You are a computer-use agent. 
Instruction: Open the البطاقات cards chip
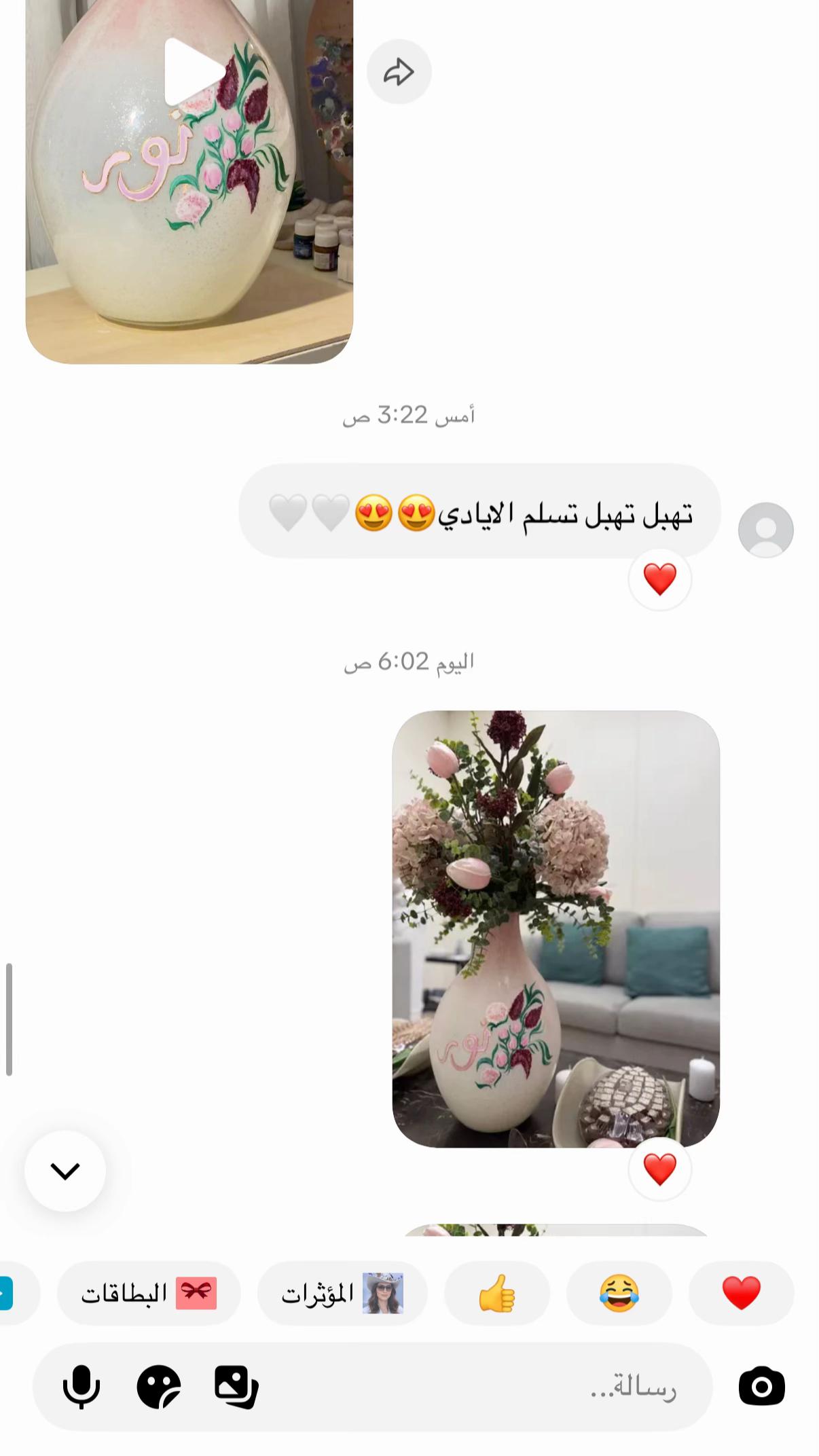149,1293
